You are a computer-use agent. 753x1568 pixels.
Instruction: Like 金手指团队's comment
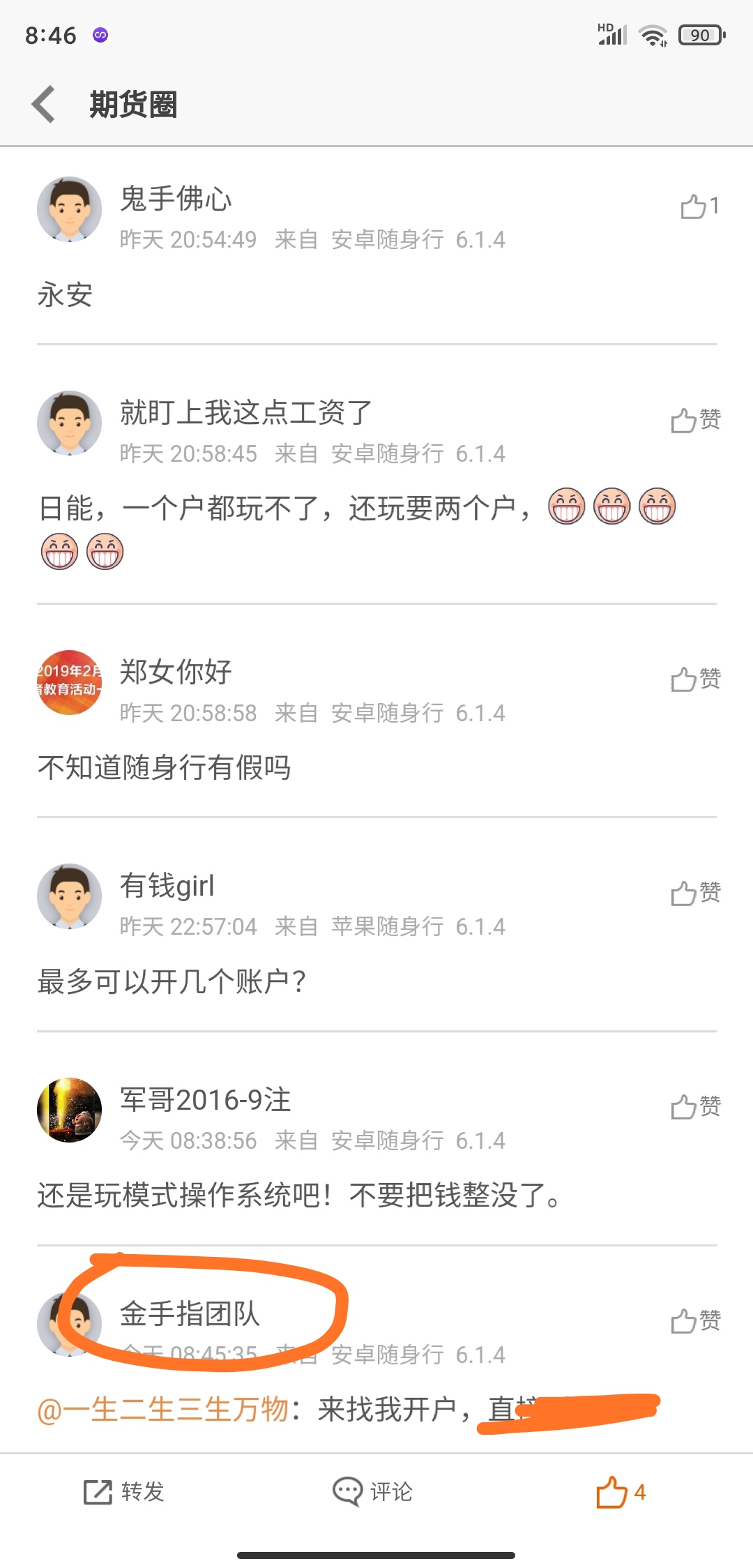tap(695, 1320)
